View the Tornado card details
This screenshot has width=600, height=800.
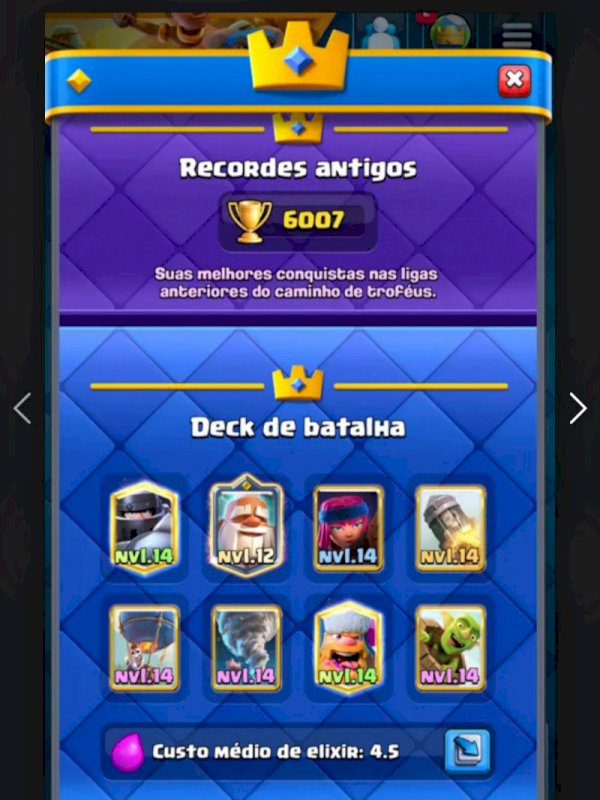[247, 647]
